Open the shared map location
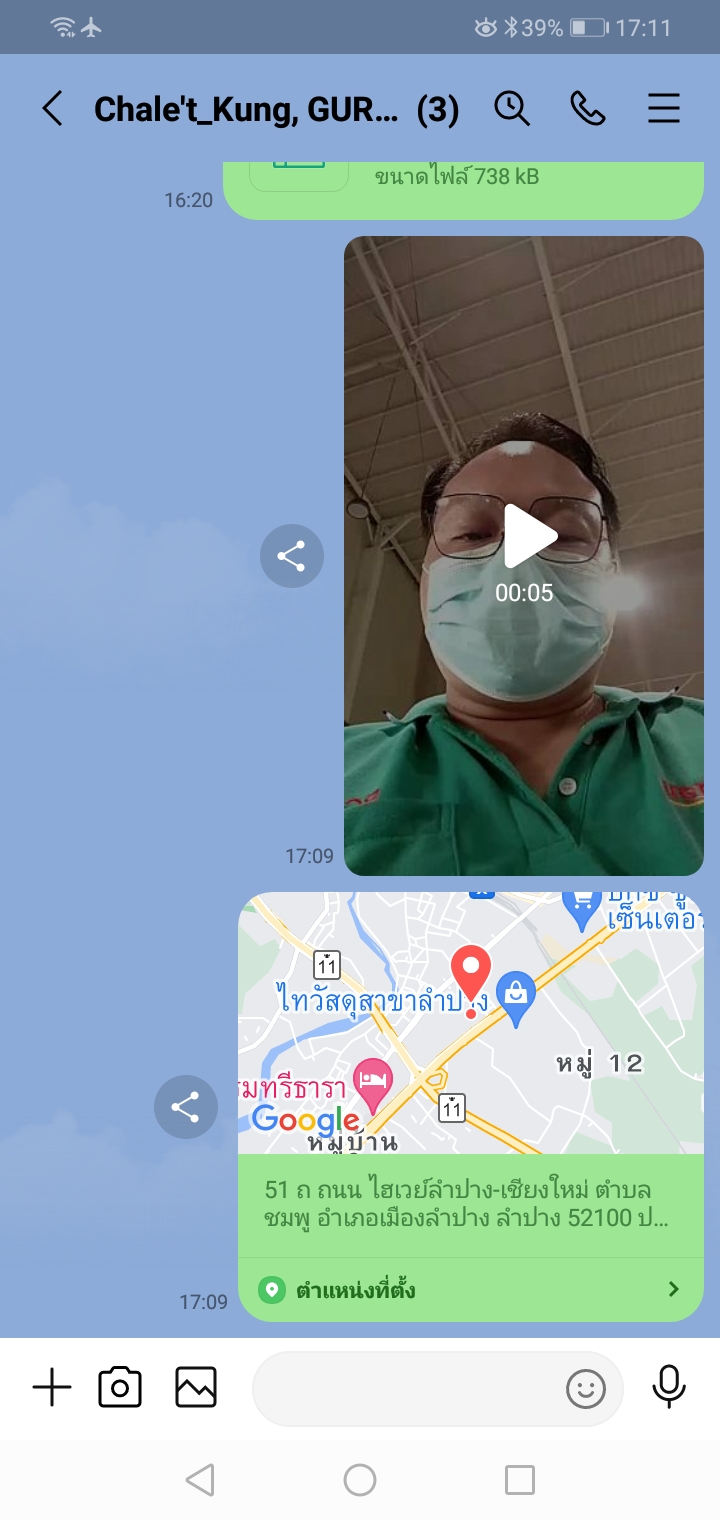The width and height of the screenshot is (720, 1520). pyautogui.click(x=470, y=1022)
